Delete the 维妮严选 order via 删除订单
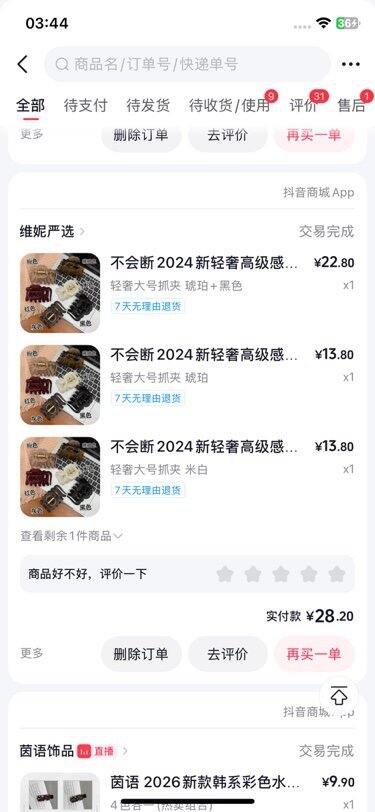Screen dimensions: 375x812 click(x=141, y=654)
